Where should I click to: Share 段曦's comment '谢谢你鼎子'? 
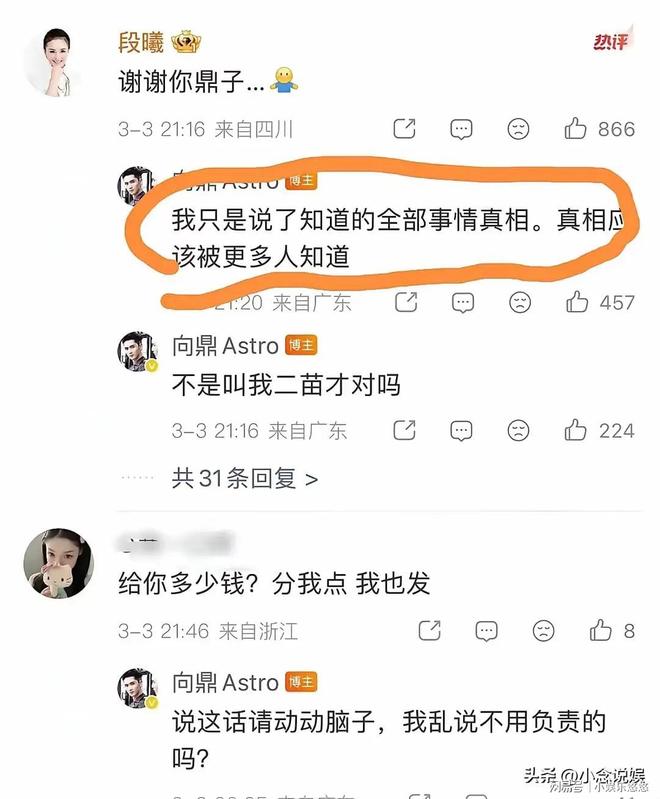[x=404, y=128]
